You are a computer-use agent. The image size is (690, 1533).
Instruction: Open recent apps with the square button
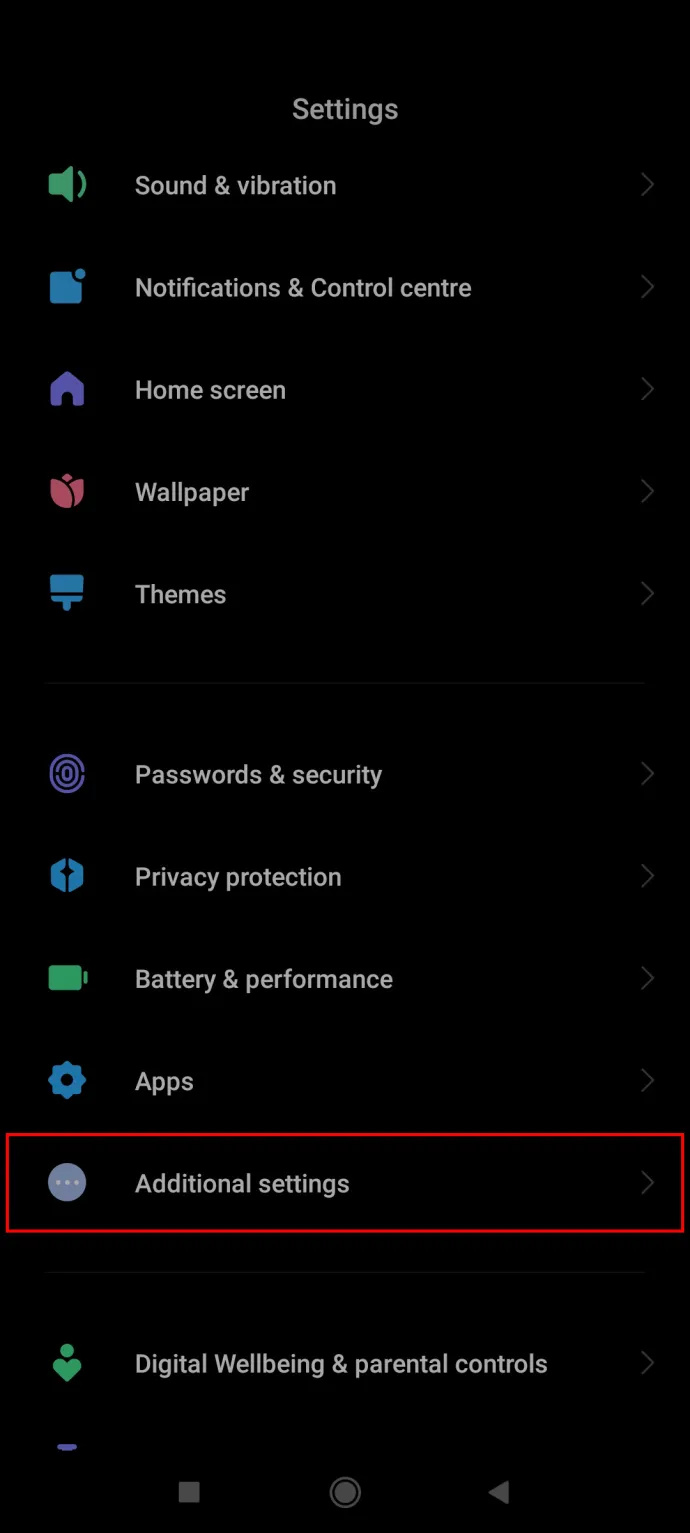(x=189, y=1493)
